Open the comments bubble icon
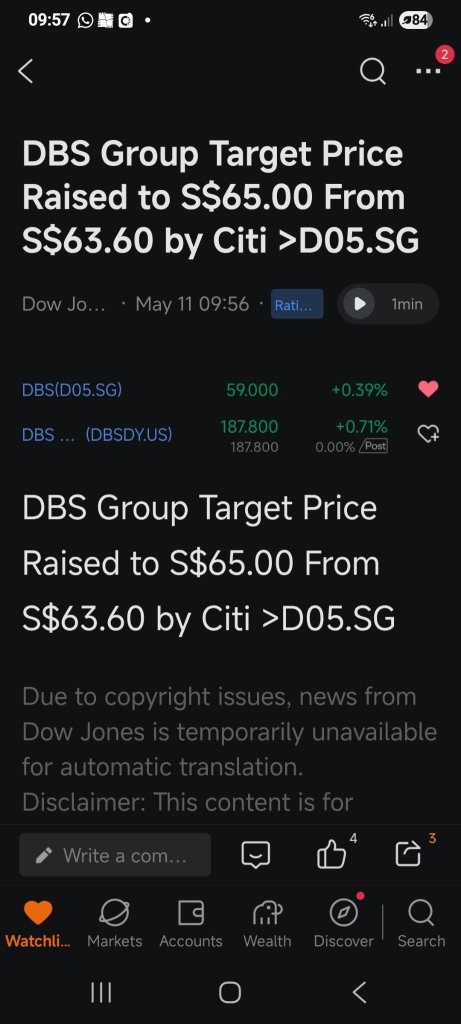This screenshot has width=461, height=1024. [255, 854]
